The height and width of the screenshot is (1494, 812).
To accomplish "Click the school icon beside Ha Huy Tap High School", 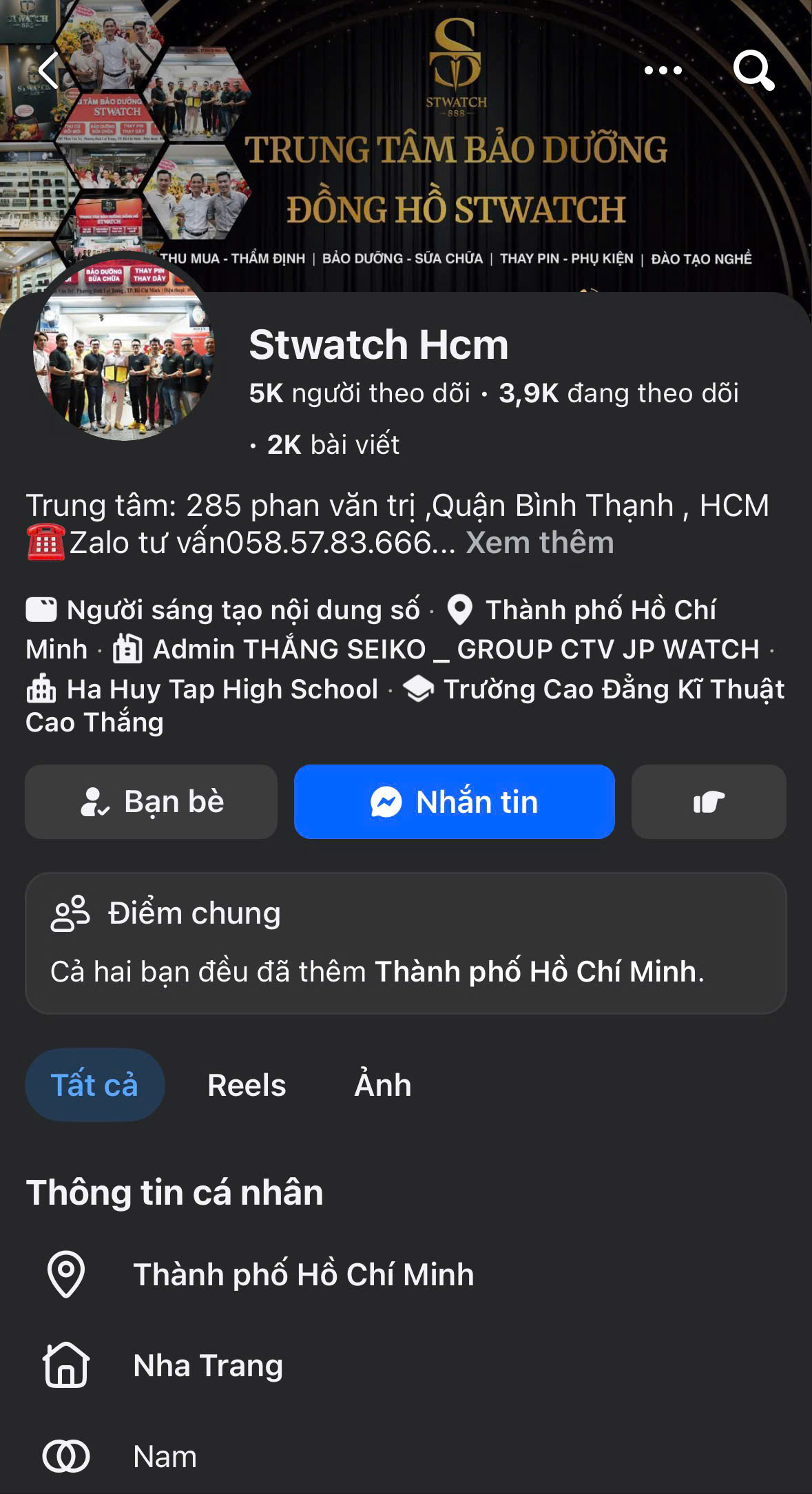I will (43, 689).
